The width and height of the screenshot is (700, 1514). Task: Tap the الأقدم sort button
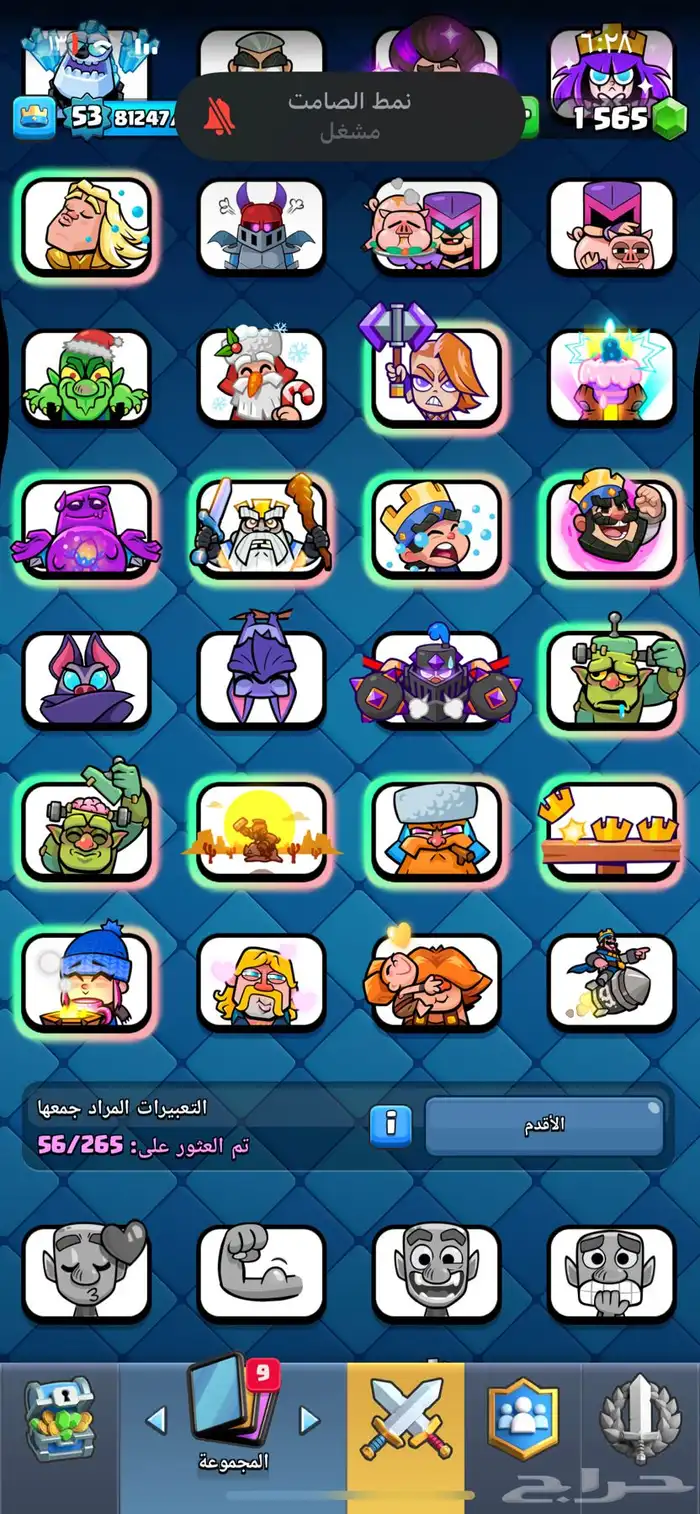[545, 1125]
